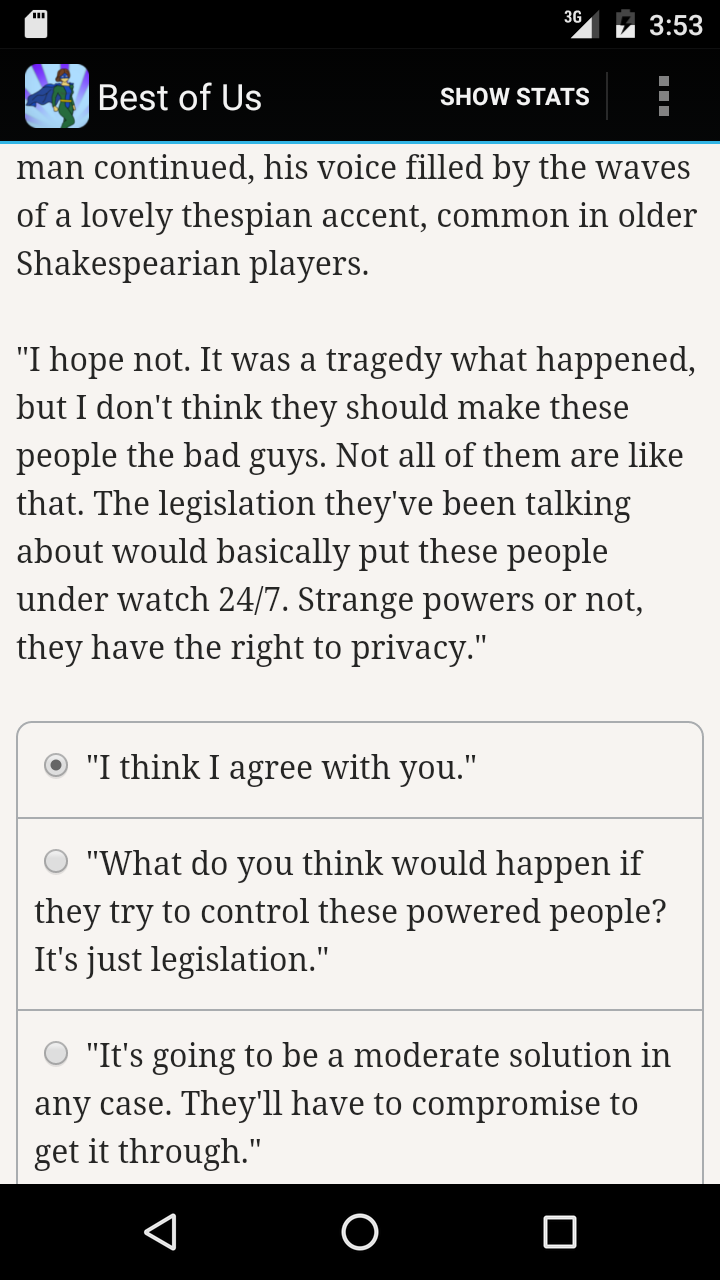Pick the "moderate solution" response option
Viewport: 720px width, 1280px height.
[57, 1053]
